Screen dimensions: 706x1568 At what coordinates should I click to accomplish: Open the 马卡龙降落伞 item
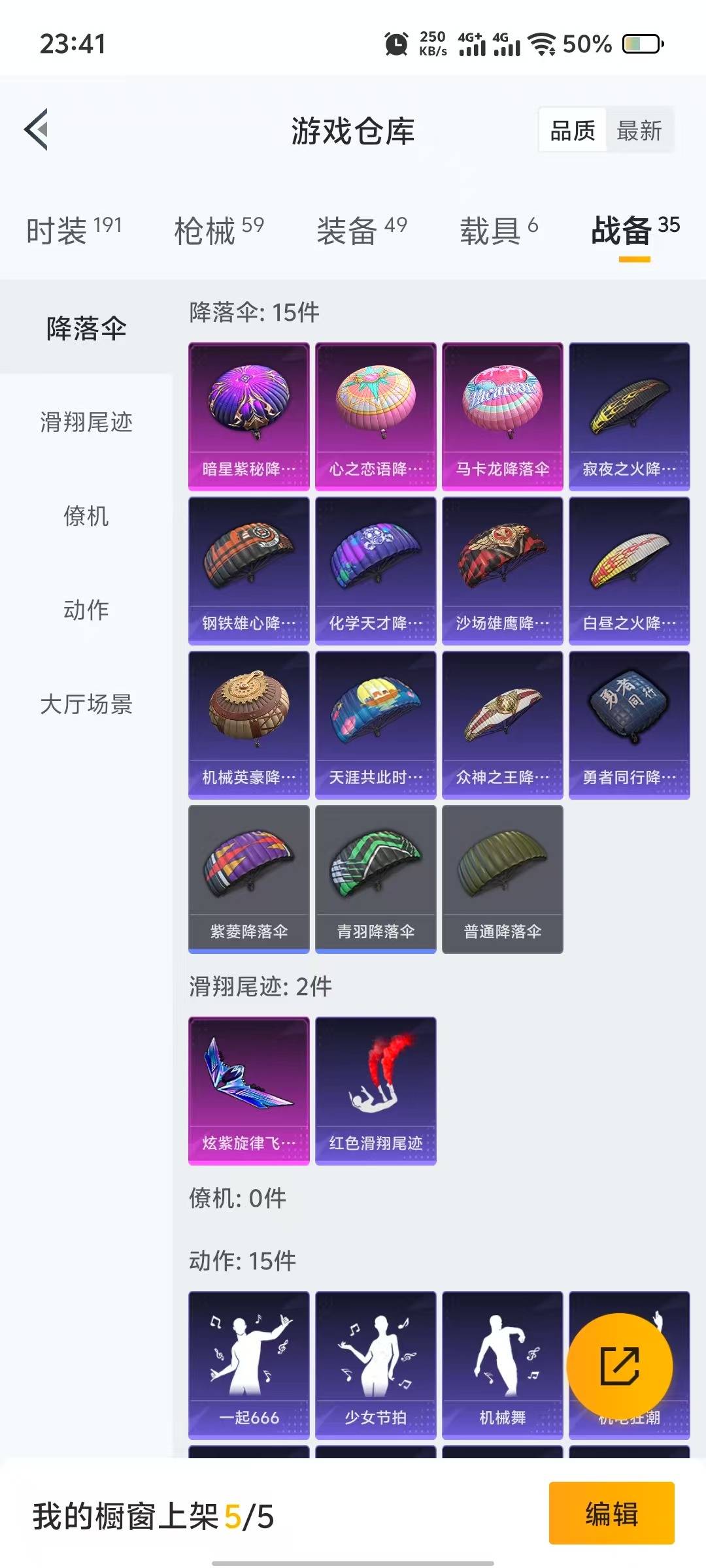pyautogui.click(x=503, y=416)
